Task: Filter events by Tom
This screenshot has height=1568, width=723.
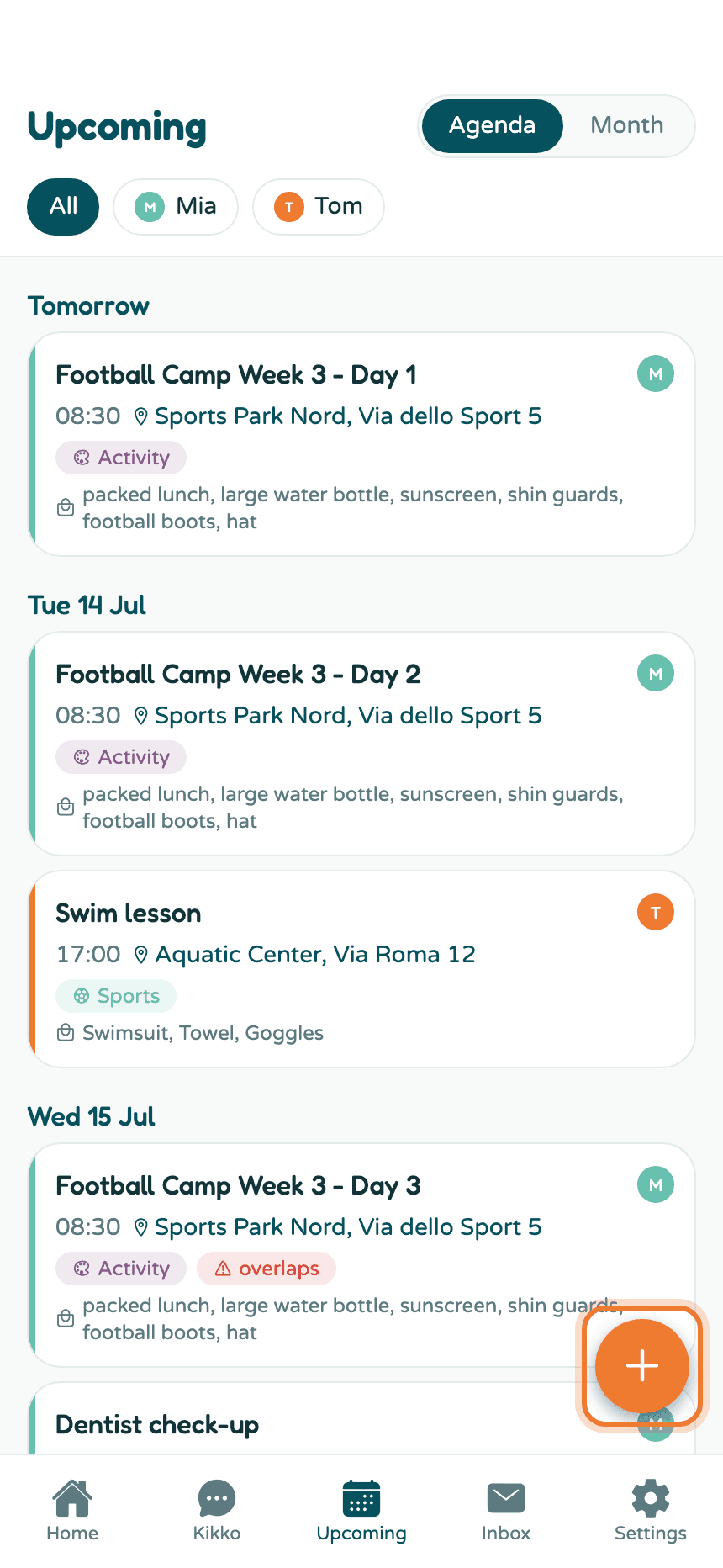Action: [x=319, y=206]
